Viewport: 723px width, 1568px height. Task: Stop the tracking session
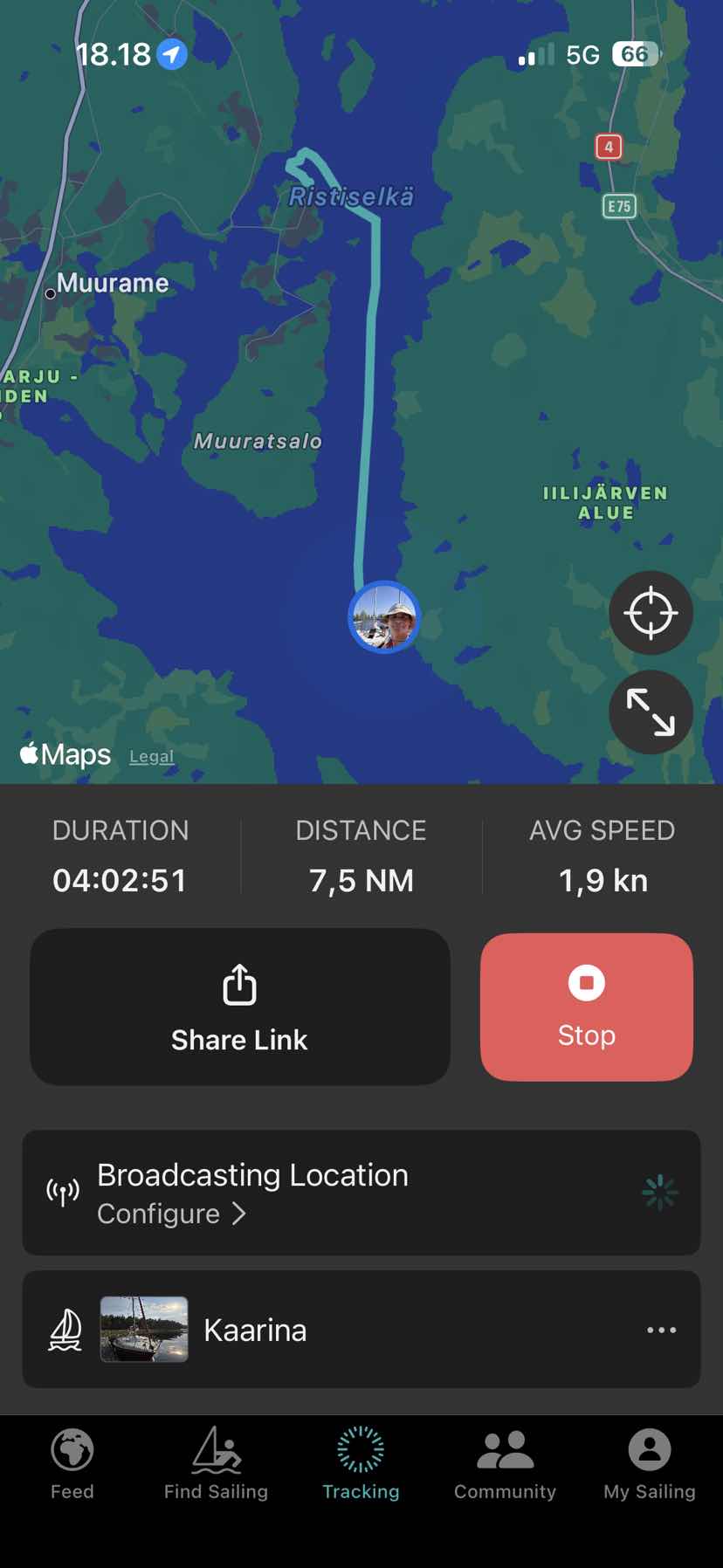pyautogui.click(x=587, y=1007)
